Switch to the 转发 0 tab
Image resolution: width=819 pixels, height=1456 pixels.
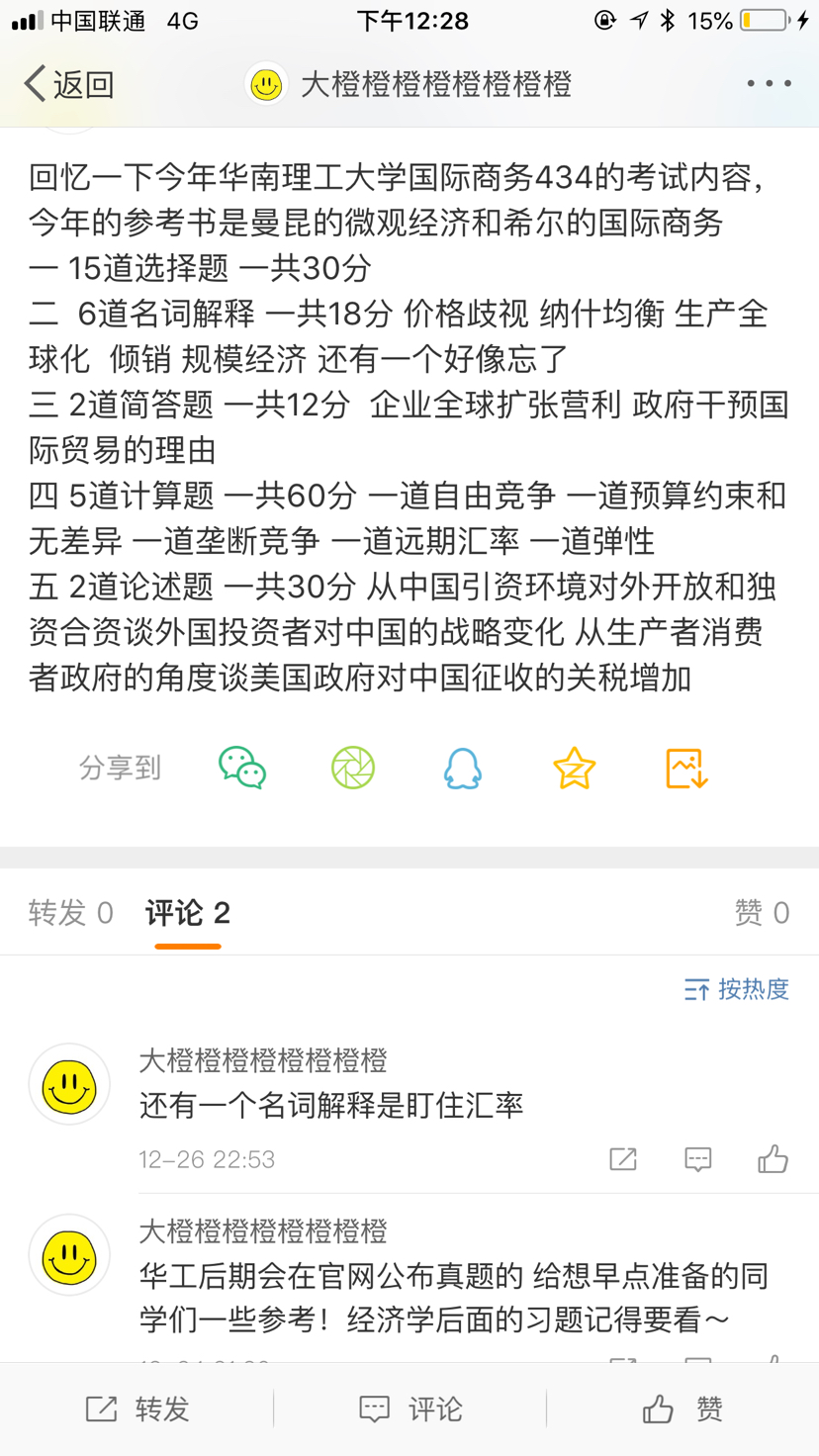(70, 912)
